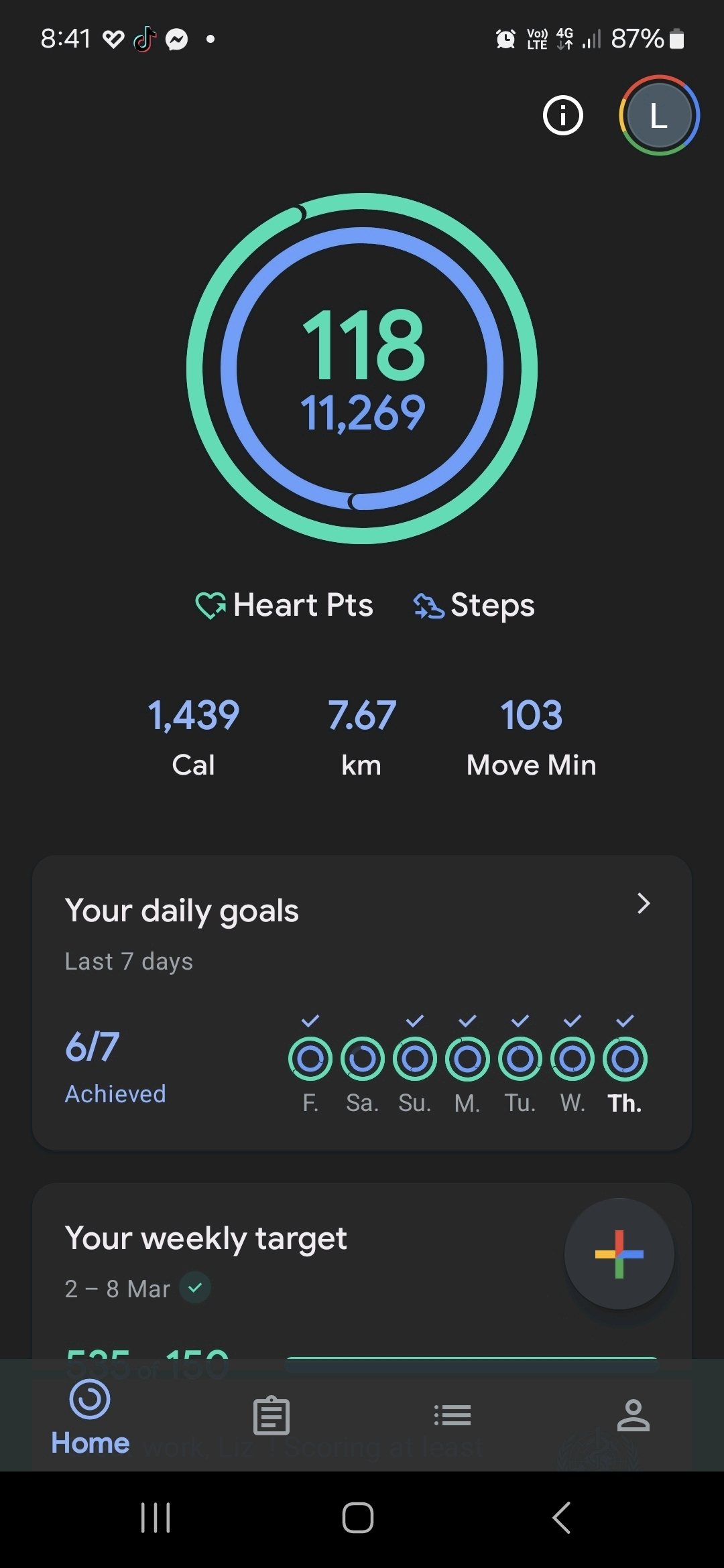Switch to the Journal clipboard tab
This screenshot has width=724, height=1568.
[271, 1416]
